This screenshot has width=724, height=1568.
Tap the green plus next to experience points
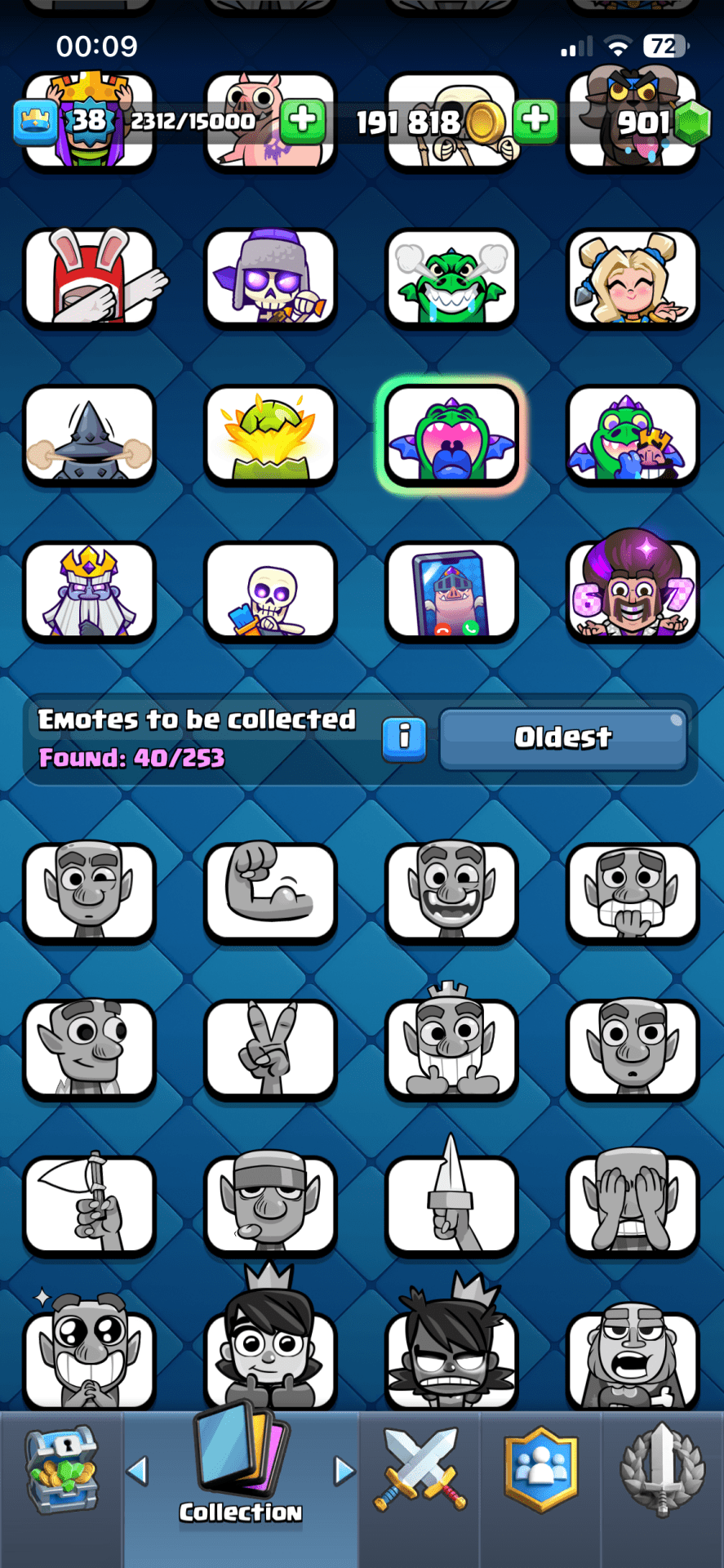click(303, 121)
